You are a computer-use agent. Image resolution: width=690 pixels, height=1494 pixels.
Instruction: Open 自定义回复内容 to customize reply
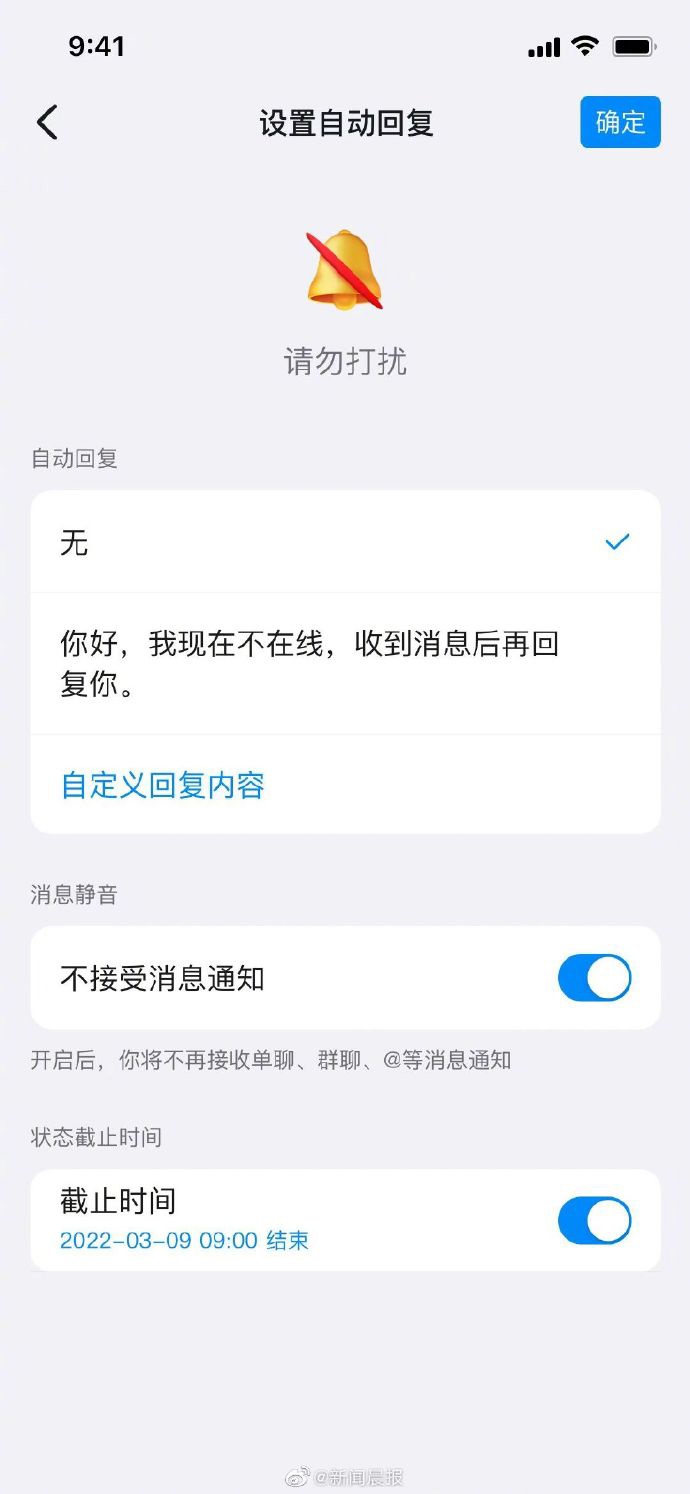[163, 785]
